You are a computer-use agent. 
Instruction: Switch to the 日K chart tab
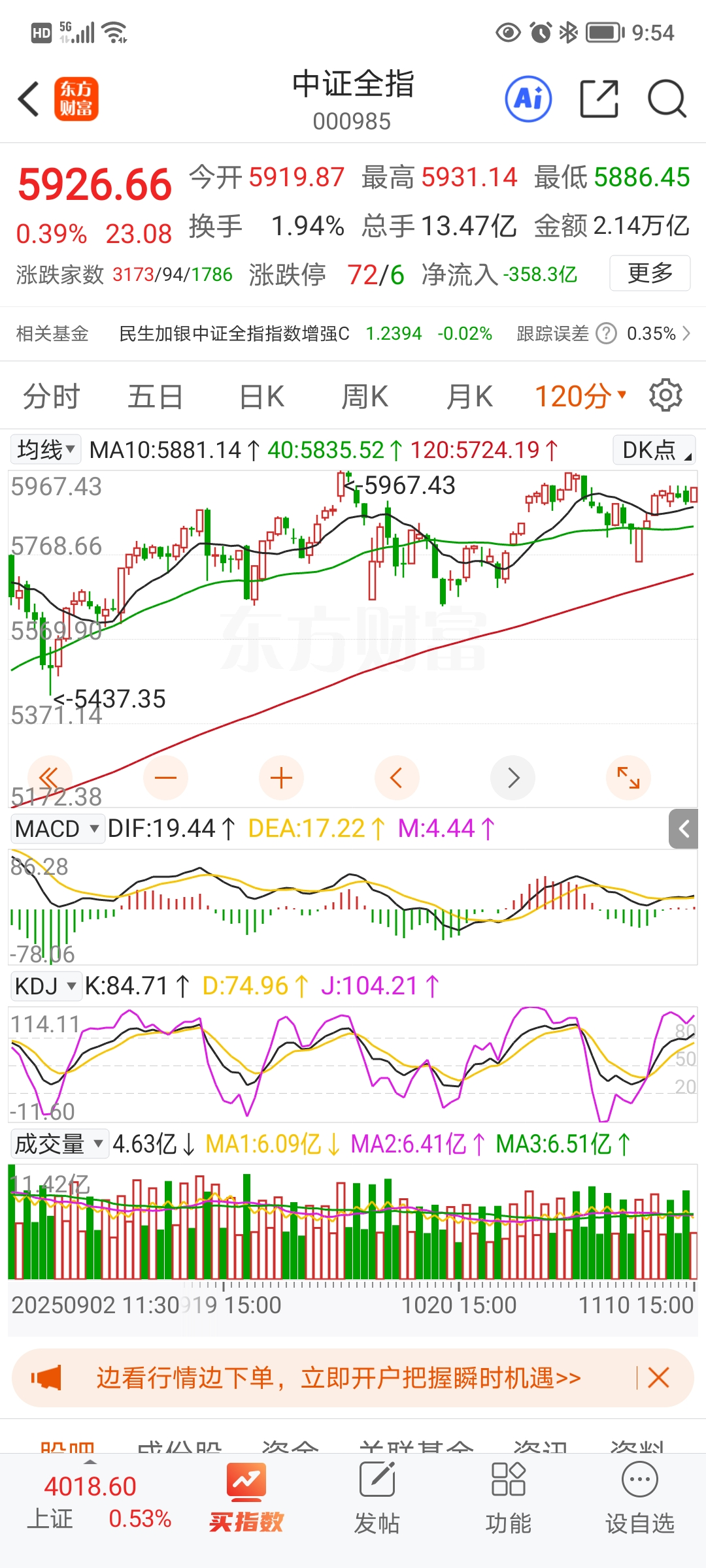pos(261,397)
